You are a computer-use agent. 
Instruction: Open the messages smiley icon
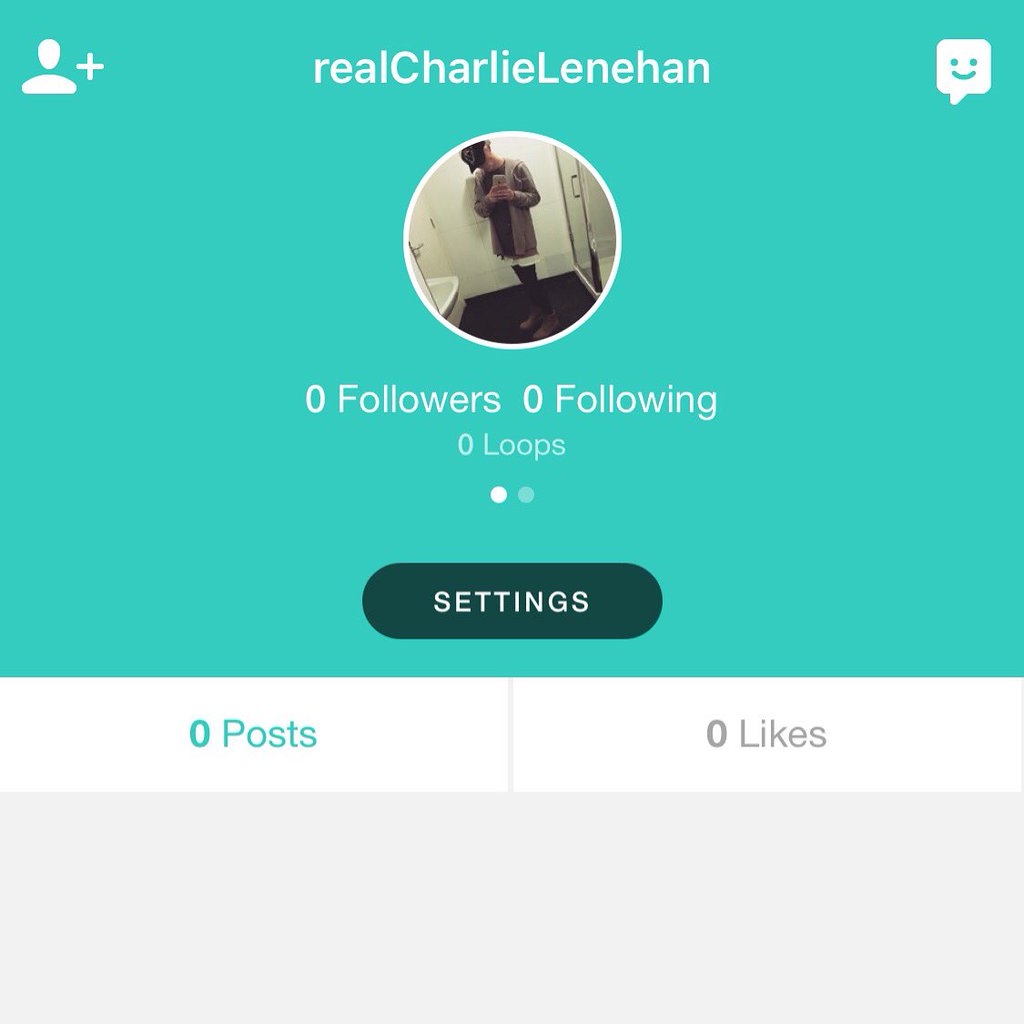963,70
